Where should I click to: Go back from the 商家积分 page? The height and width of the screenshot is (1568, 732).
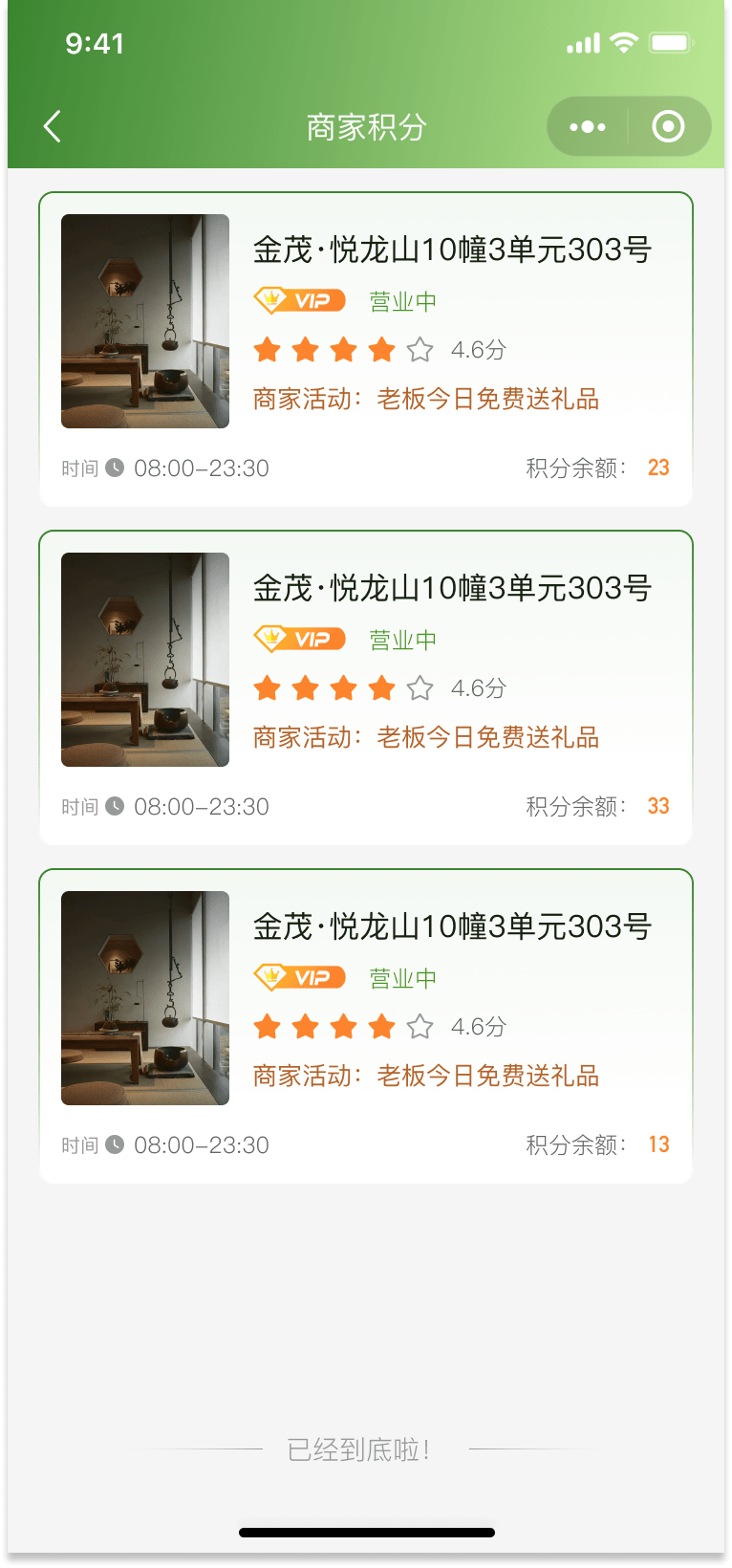click(x=53, y=126)
